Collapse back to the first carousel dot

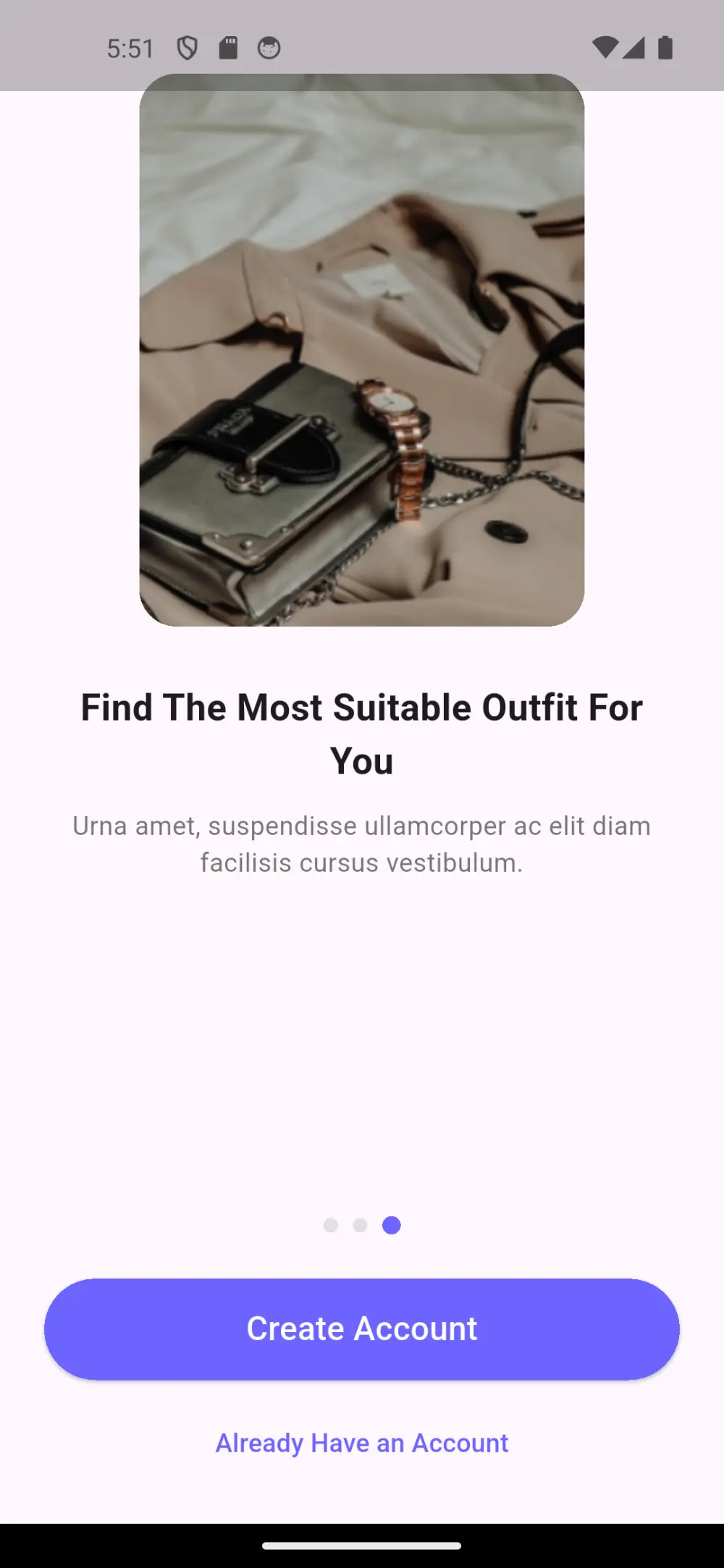[332, 1225]
